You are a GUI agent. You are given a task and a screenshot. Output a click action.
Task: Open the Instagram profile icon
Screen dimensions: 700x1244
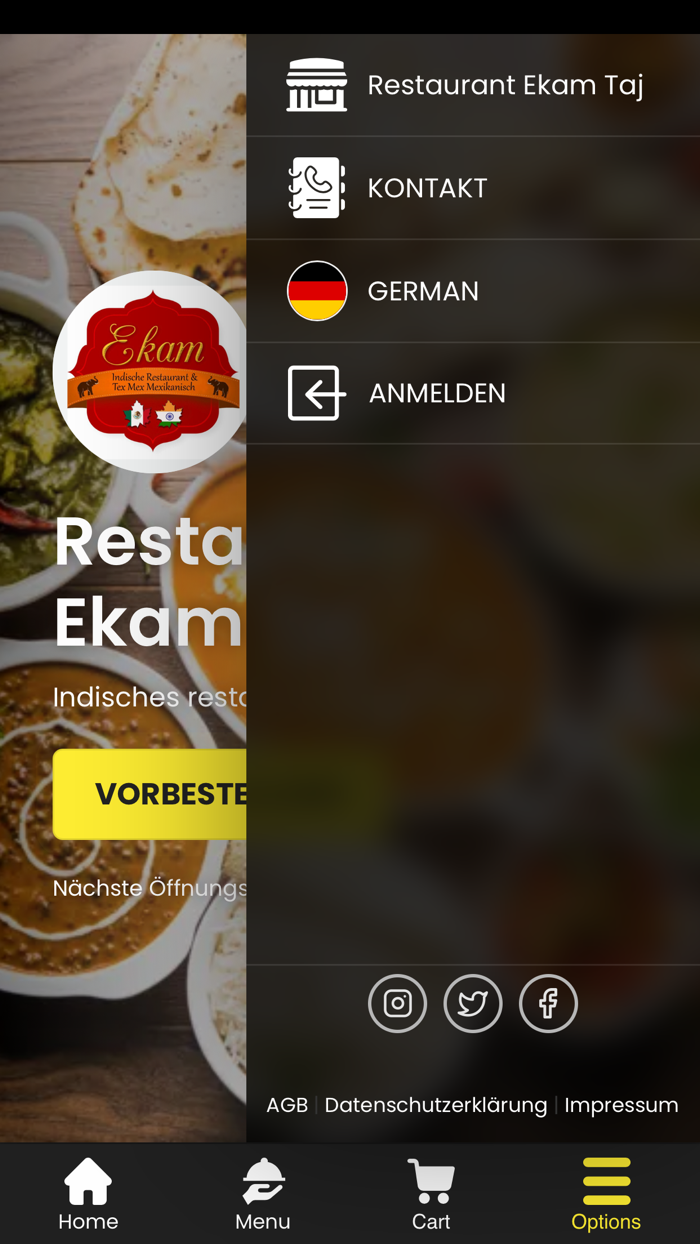point(398,1003)
